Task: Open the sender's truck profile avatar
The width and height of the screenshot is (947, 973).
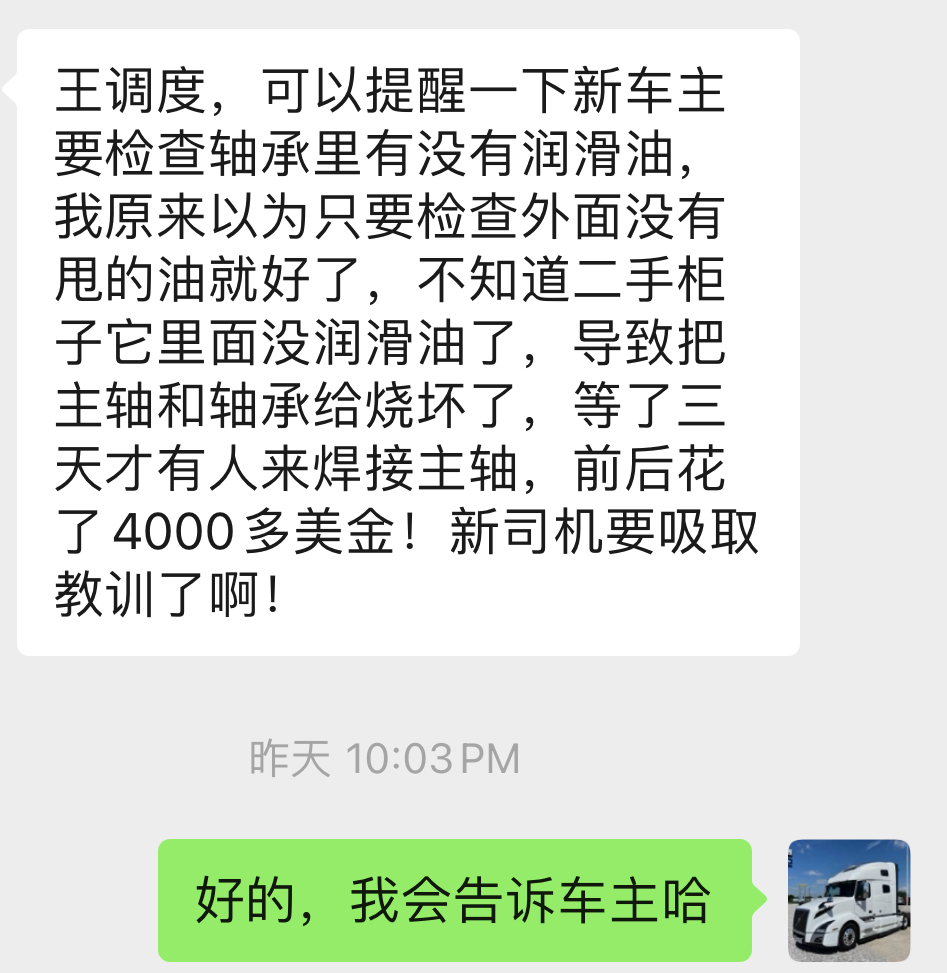Action: point(849,900)
